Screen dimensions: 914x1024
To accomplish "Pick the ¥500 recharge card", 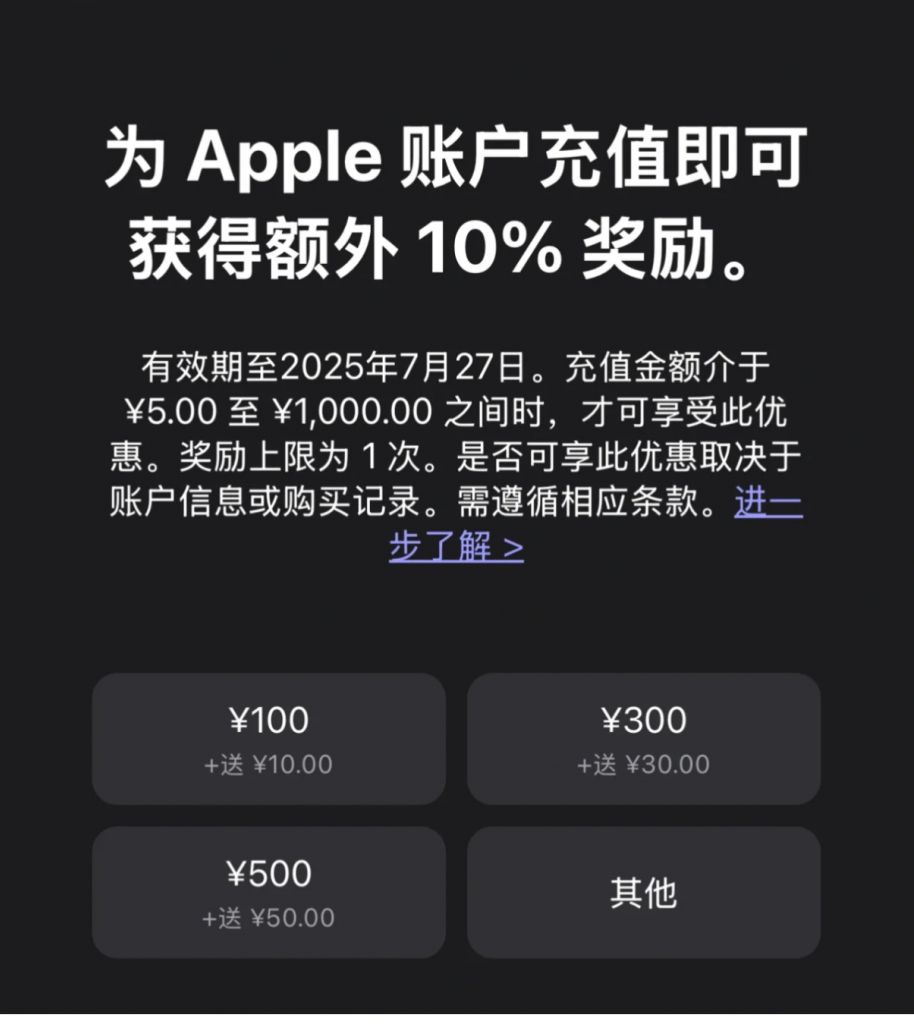I will coord(270,891).
